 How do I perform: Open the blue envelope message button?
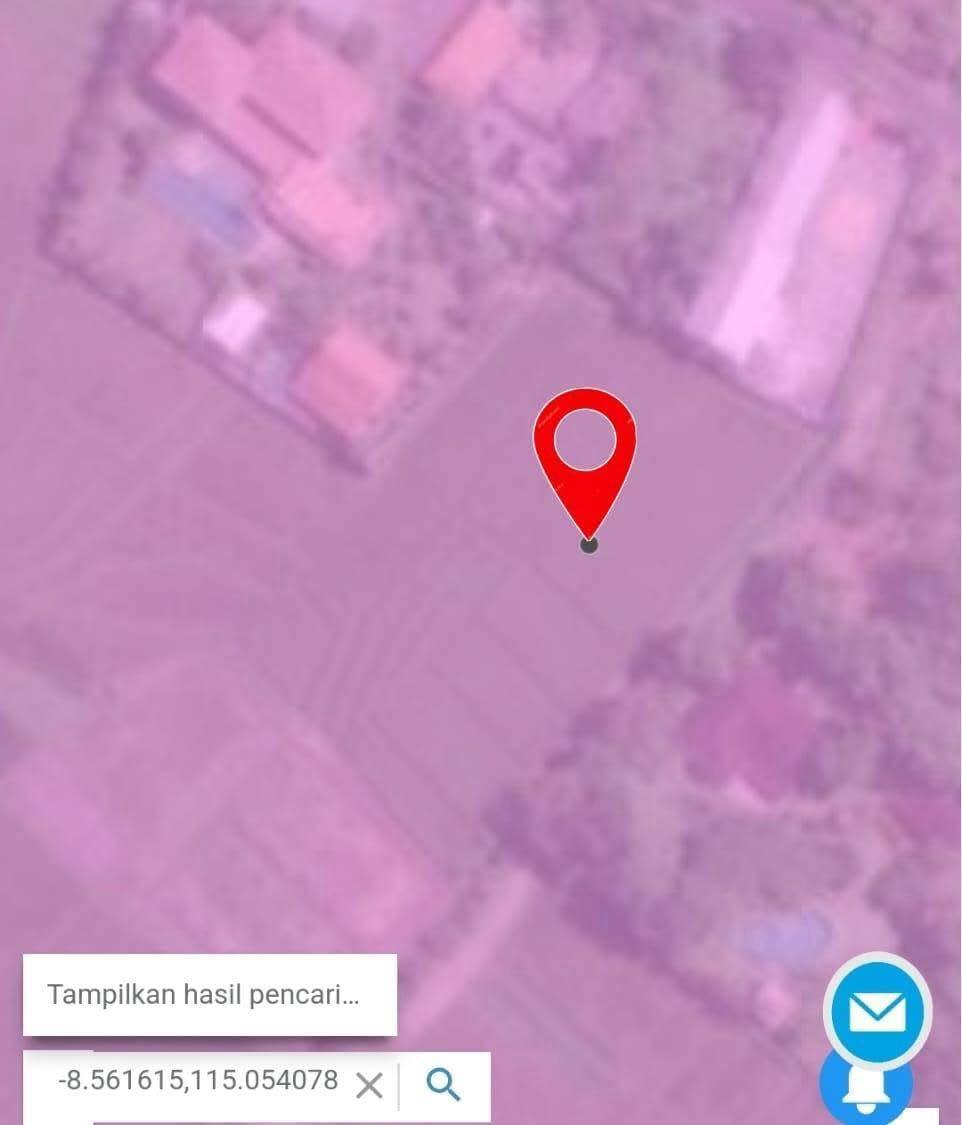[877, 1012]
